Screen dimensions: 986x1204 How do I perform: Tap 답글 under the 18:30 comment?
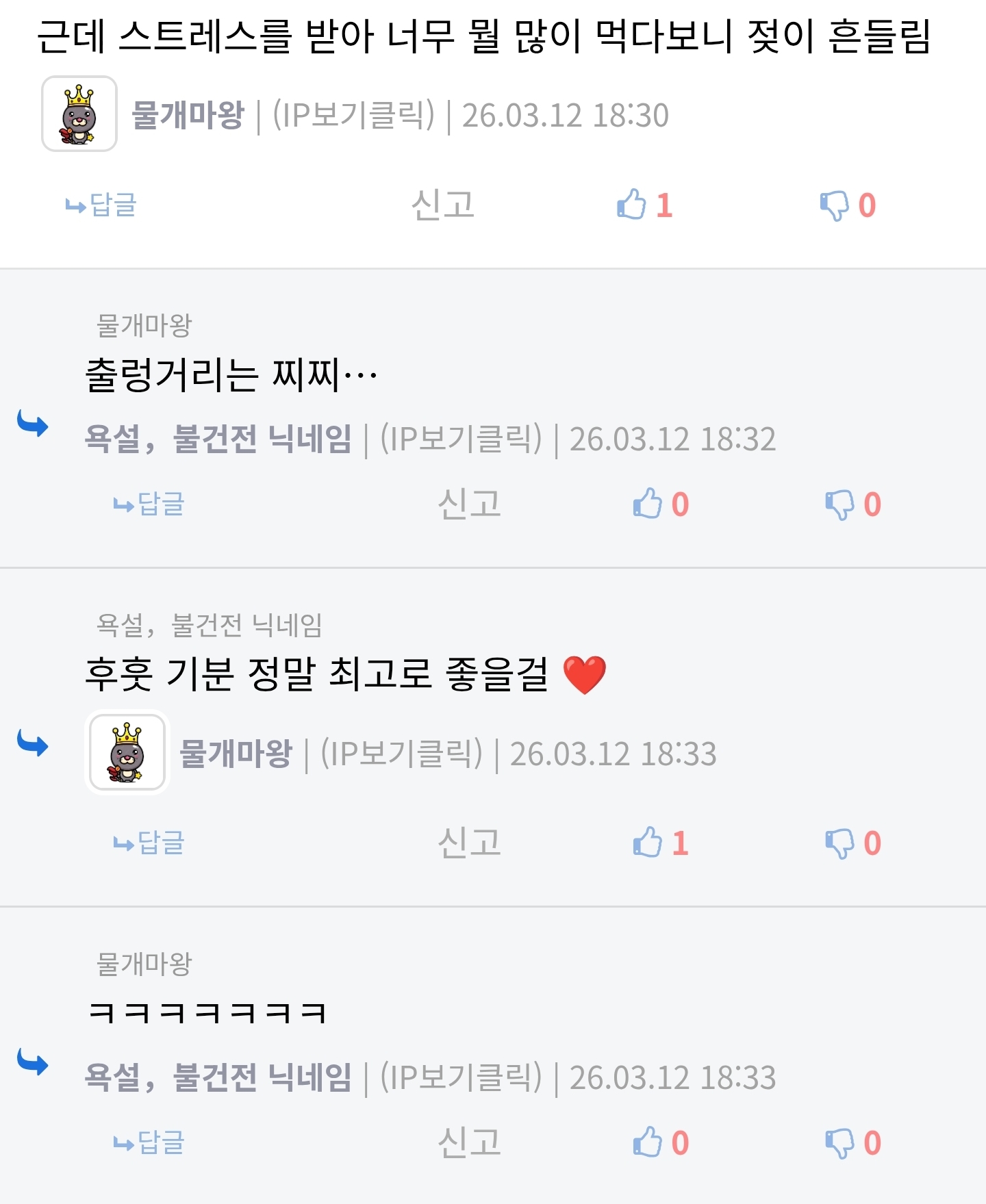[101, 205]
